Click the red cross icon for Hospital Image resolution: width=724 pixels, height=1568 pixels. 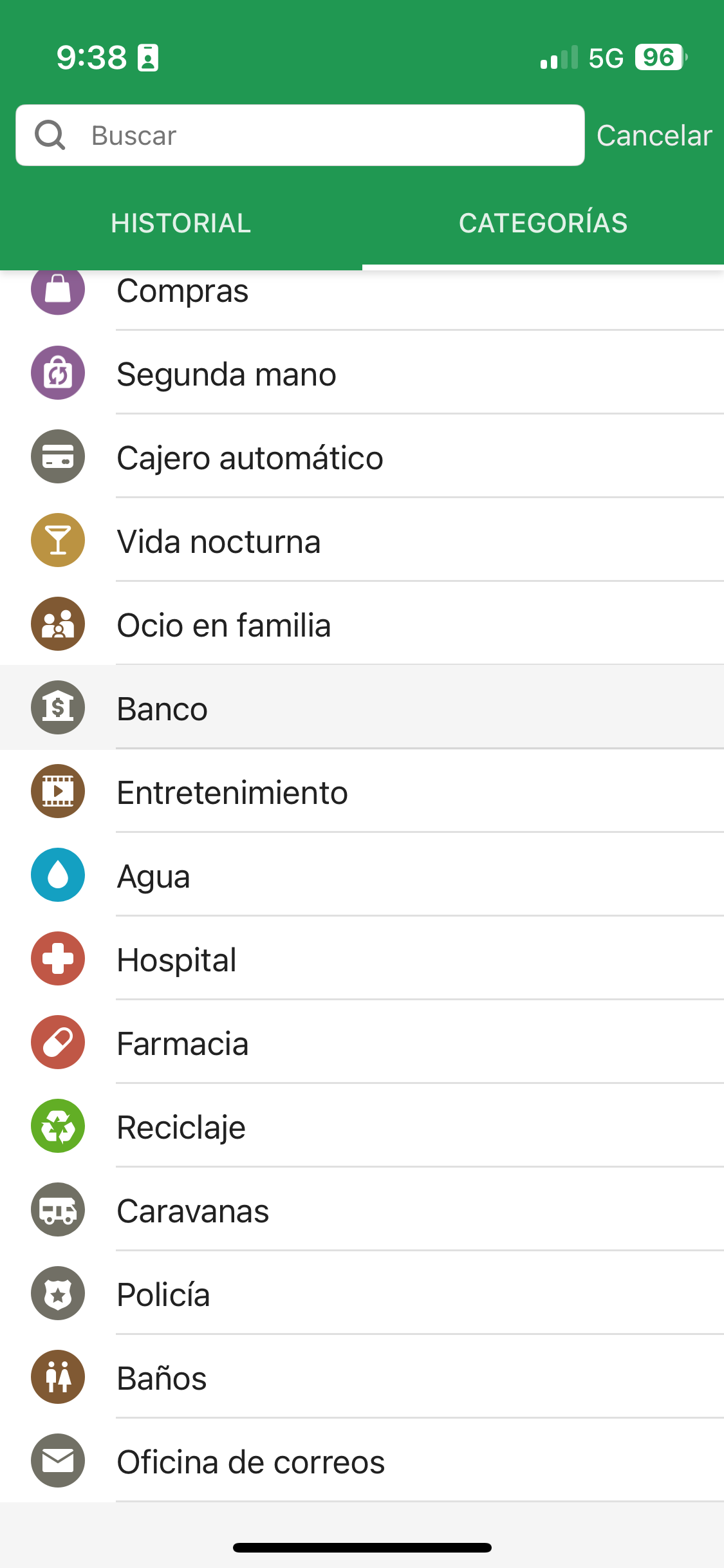[x=57, y=958]
